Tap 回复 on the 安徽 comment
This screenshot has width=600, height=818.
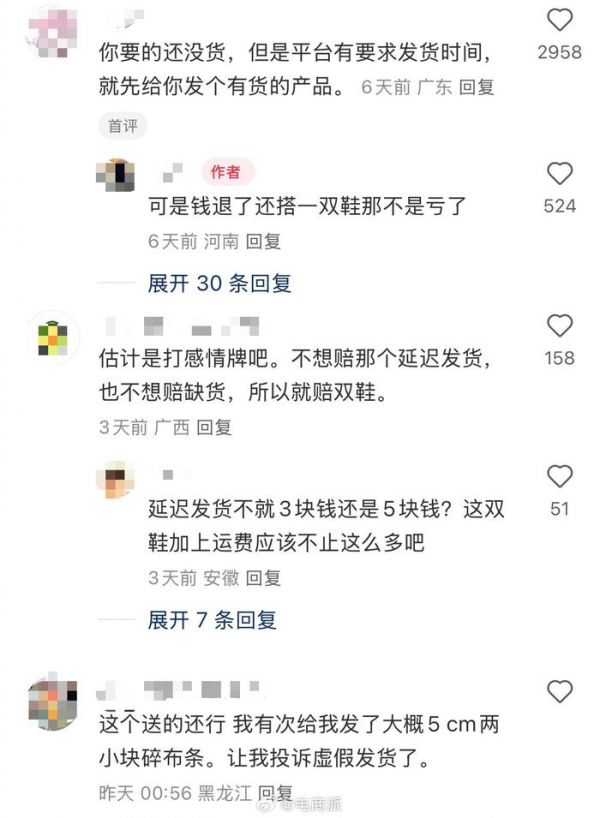263,578
